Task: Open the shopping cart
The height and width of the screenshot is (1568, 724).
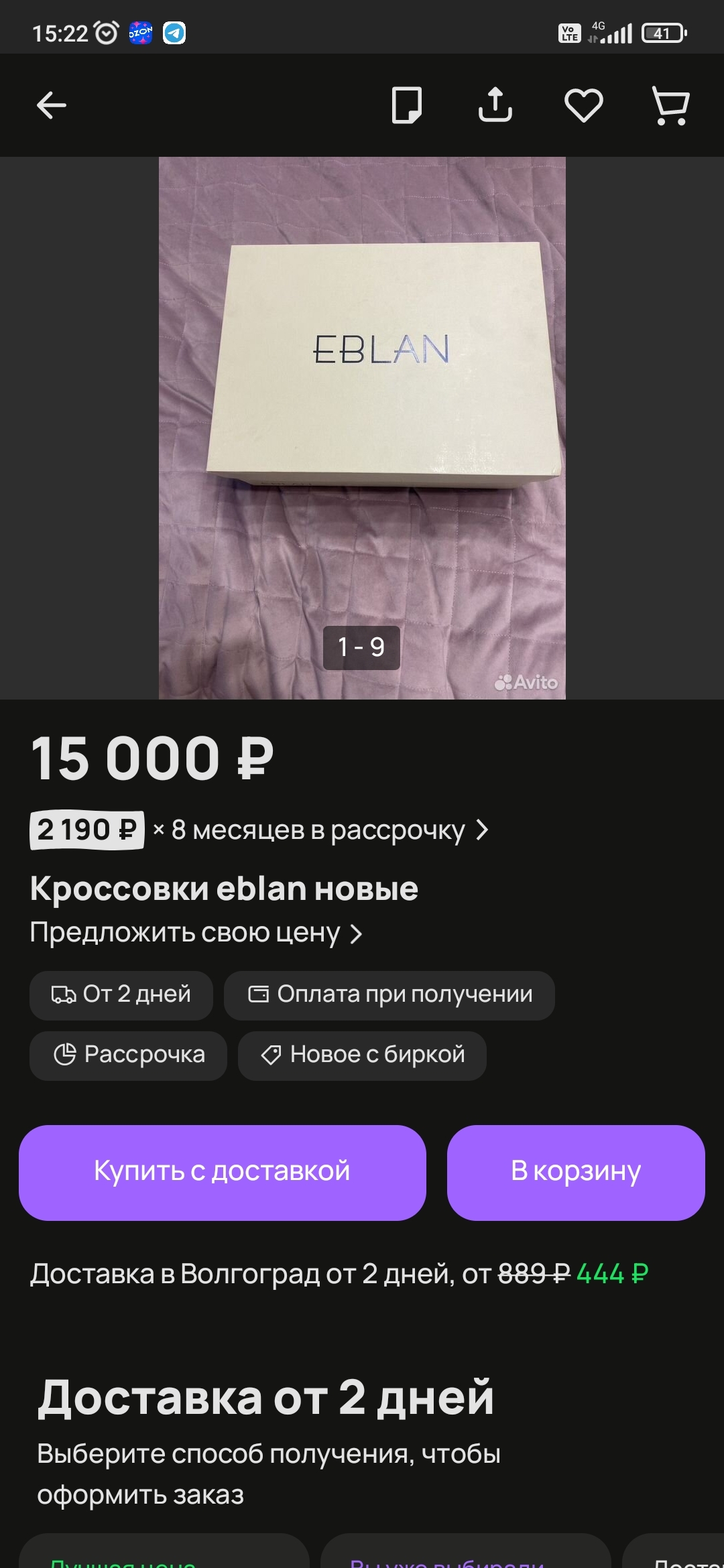Action: (670, 105)
